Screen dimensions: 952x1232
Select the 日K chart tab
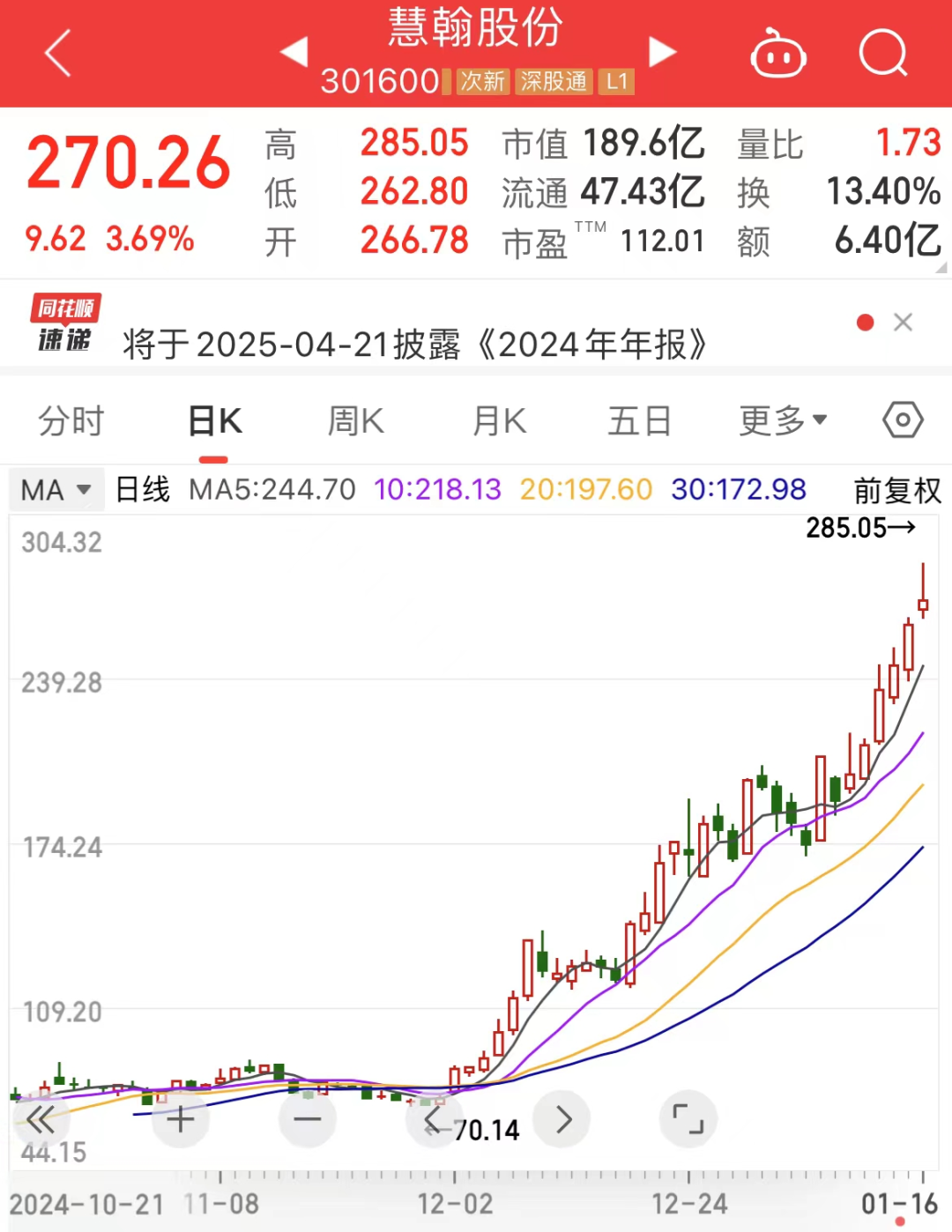pos(214,421)
